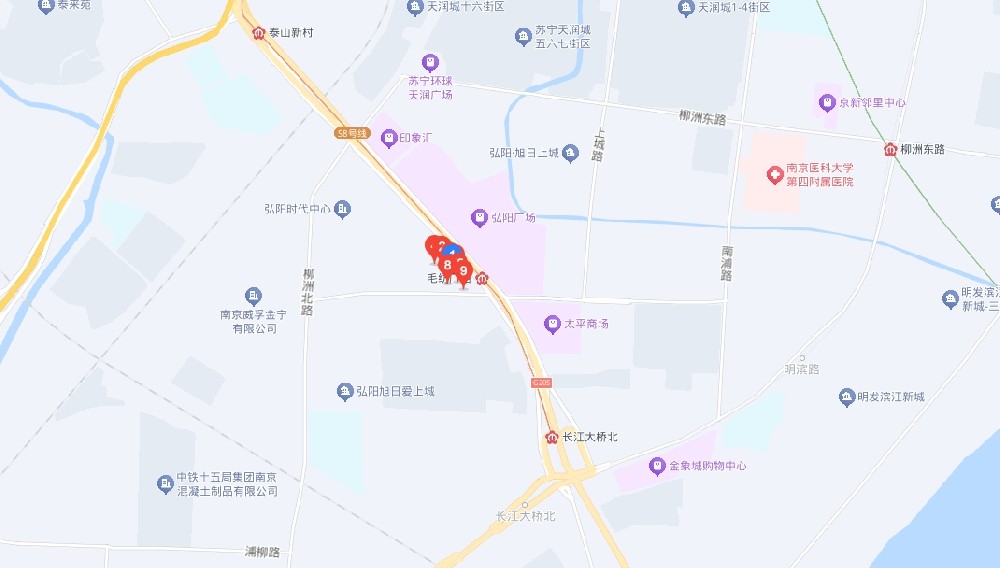Tap the 柳洲东路 metro station marker
The width and height of the screenshot is (1000, 568).
pyautogui.click(x=890, y=149)
